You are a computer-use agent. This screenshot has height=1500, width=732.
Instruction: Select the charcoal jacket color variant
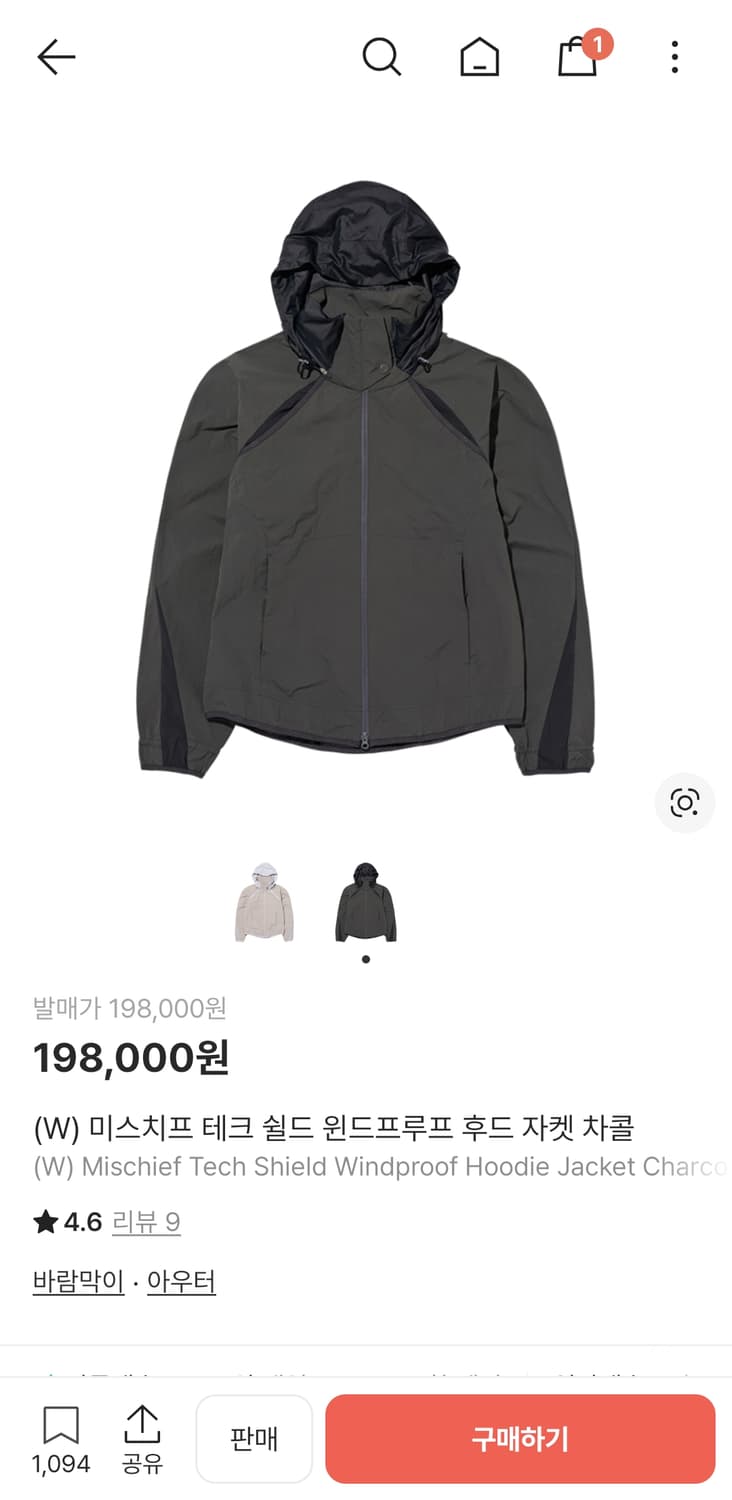(x=365, y=901)
